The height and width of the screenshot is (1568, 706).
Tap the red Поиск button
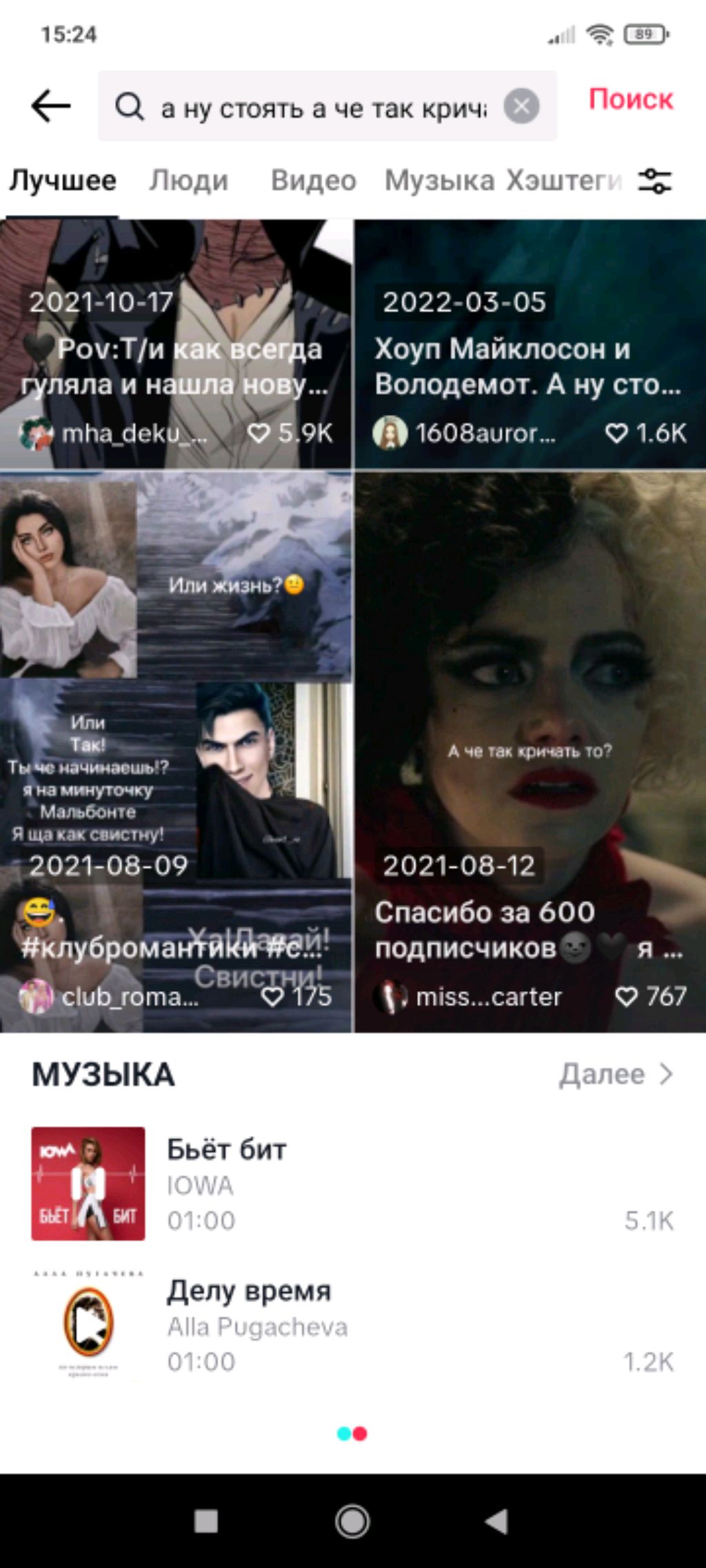pos(630,99)
